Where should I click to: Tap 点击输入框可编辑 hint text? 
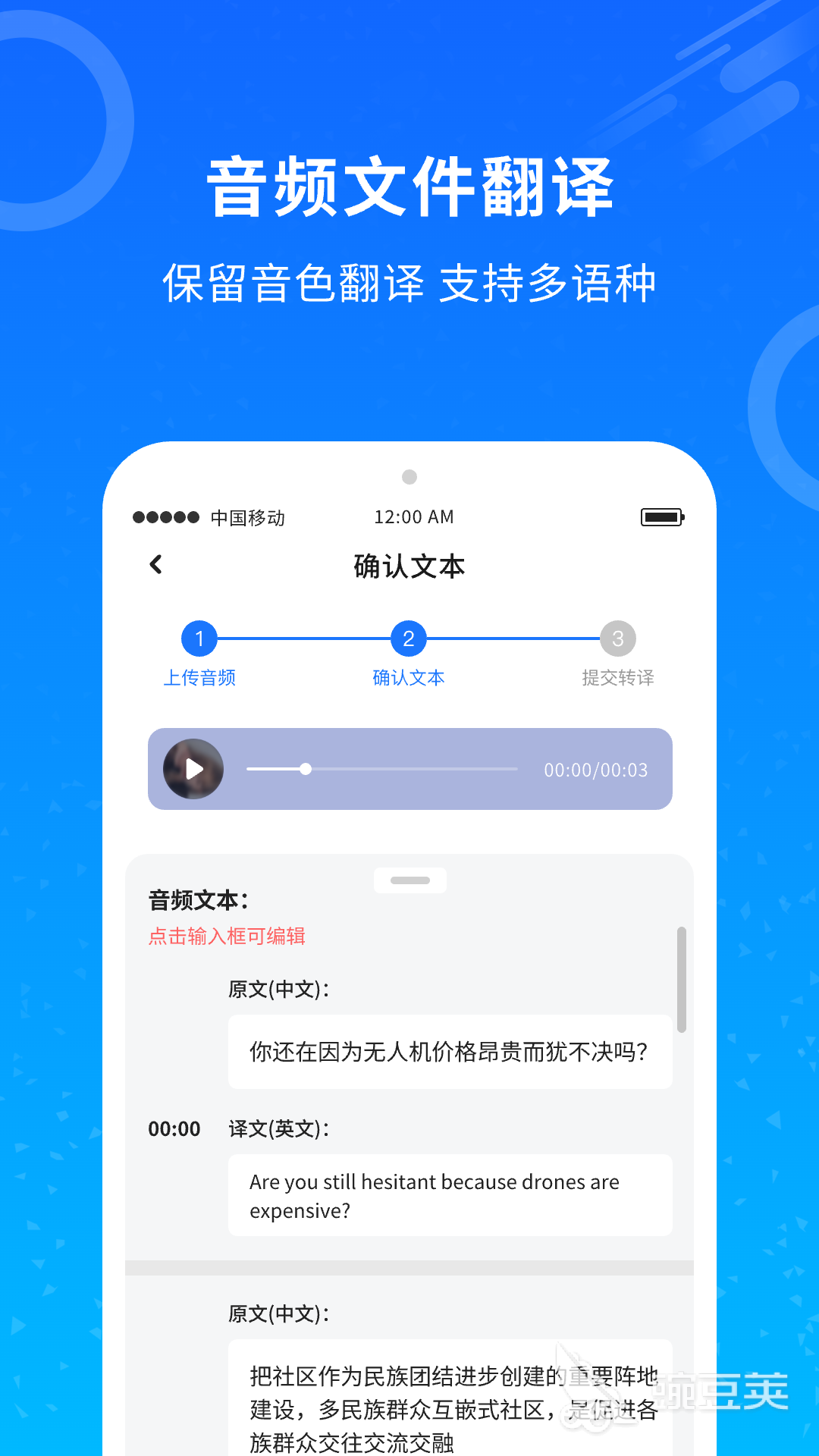(227, 937)
